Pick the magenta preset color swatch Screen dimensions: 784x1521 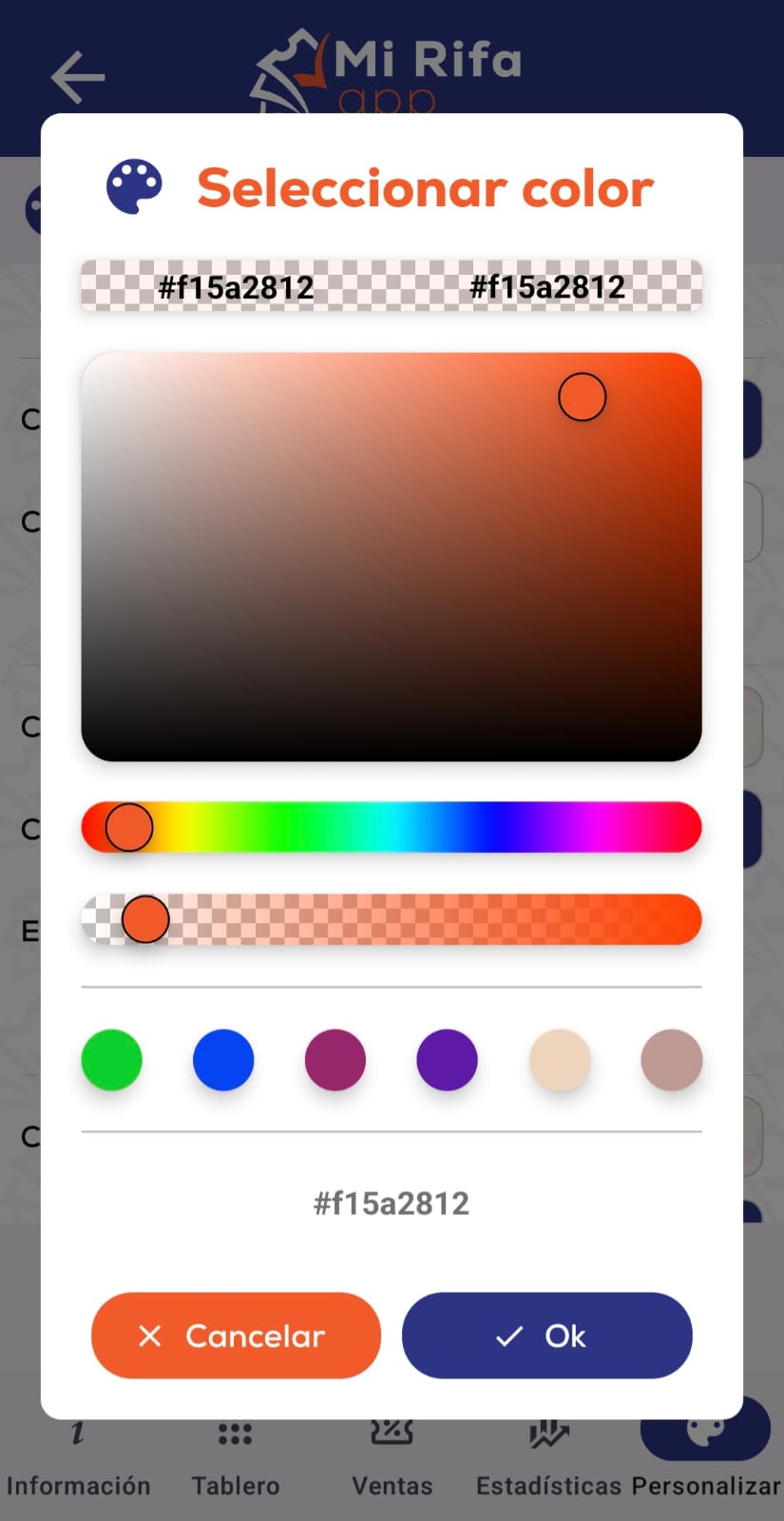pyautogui.click(x=335, y=1060)
